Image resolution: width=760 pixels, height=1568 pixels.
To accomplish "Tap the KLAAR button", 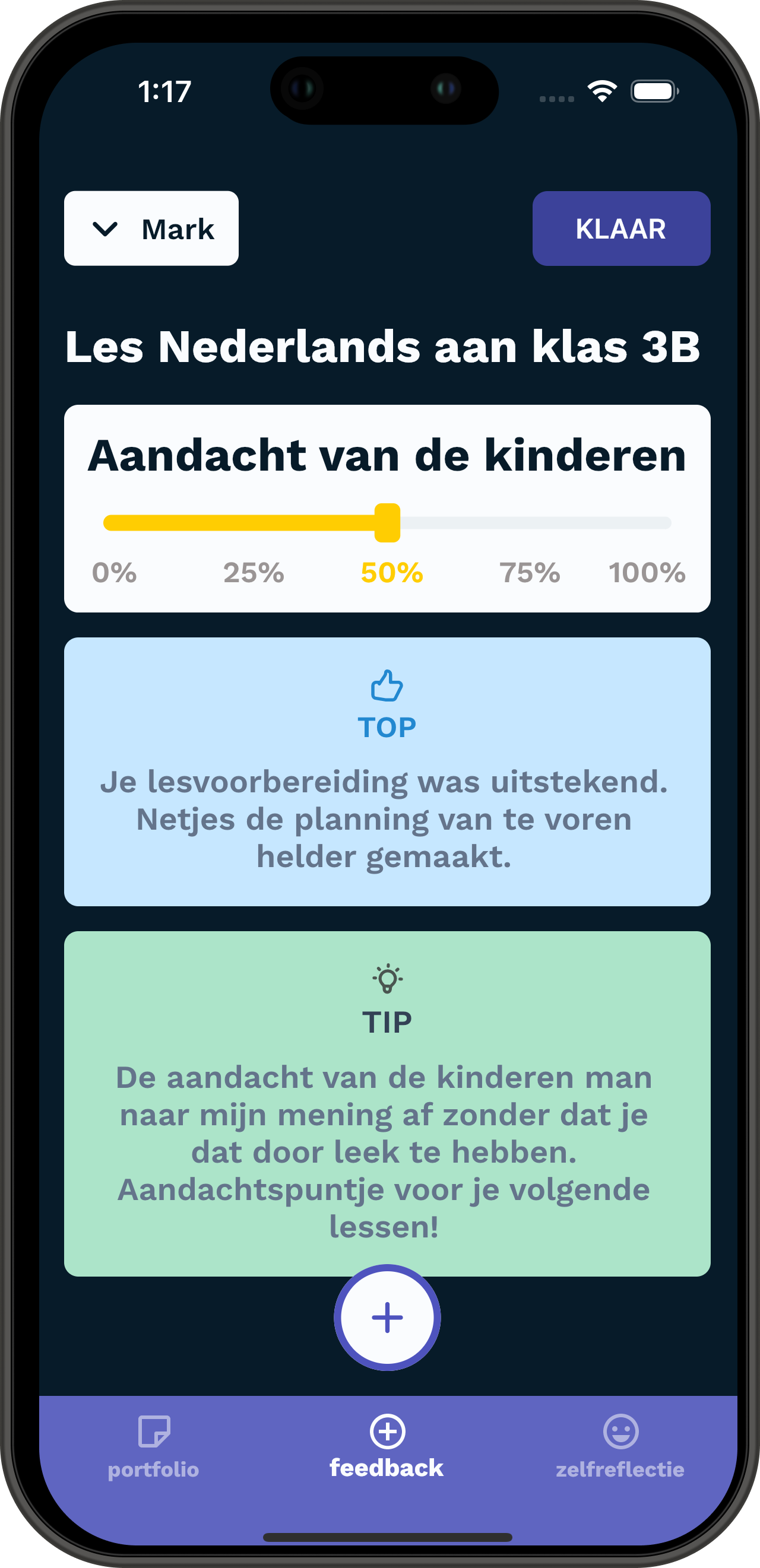I will [620, 228].
